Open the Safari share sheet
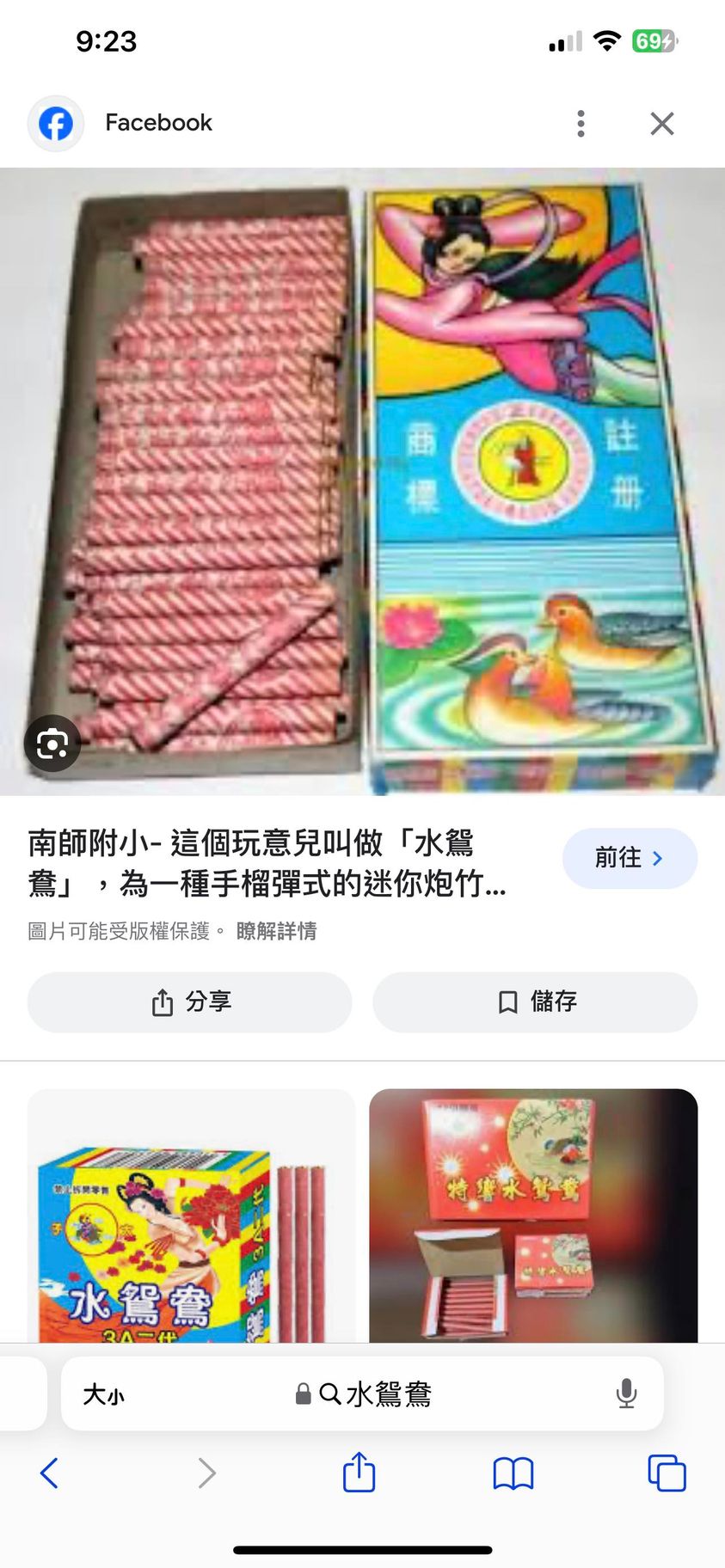This screenshot has width=725, height=1568. click(x=359, y=1473)
